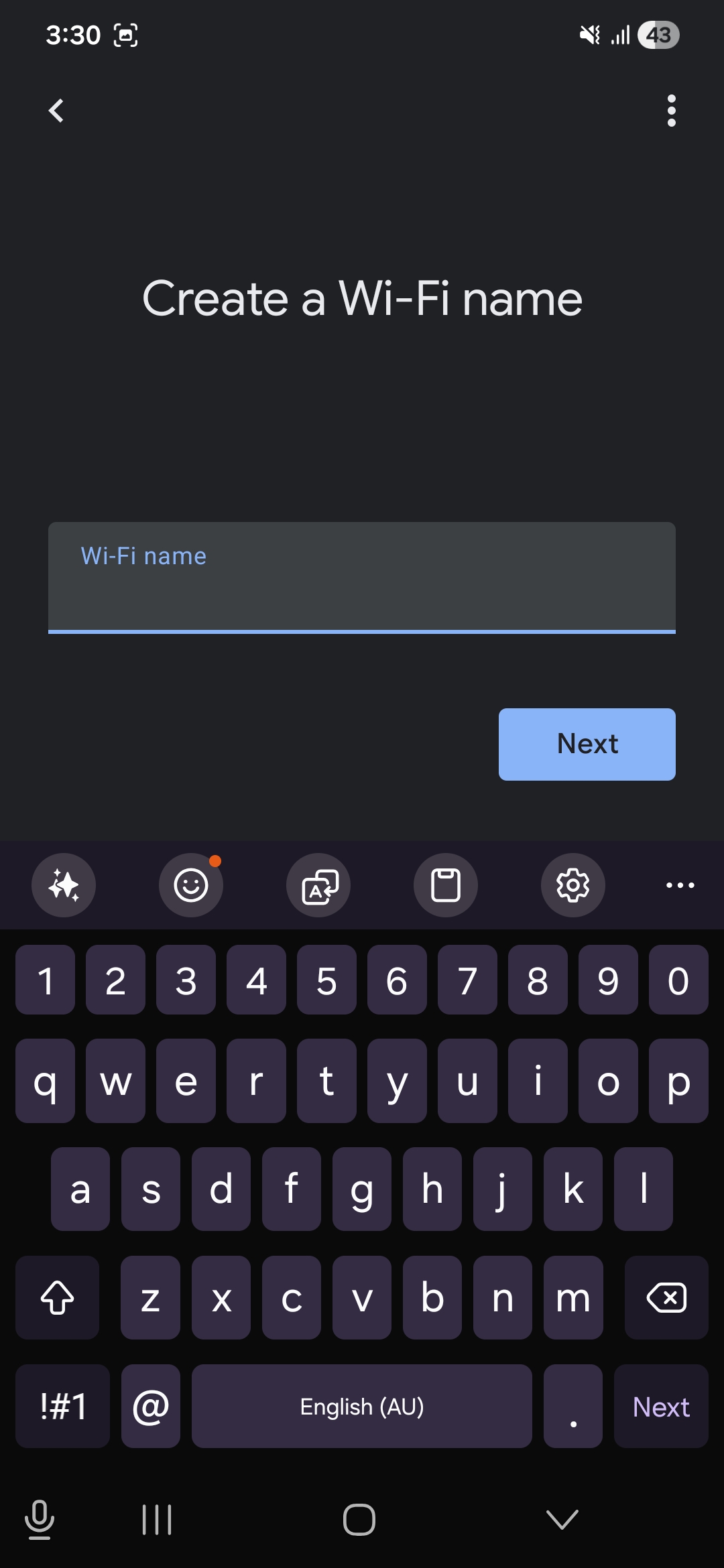Expand more keyboard toolbar options

click(680, 885)
